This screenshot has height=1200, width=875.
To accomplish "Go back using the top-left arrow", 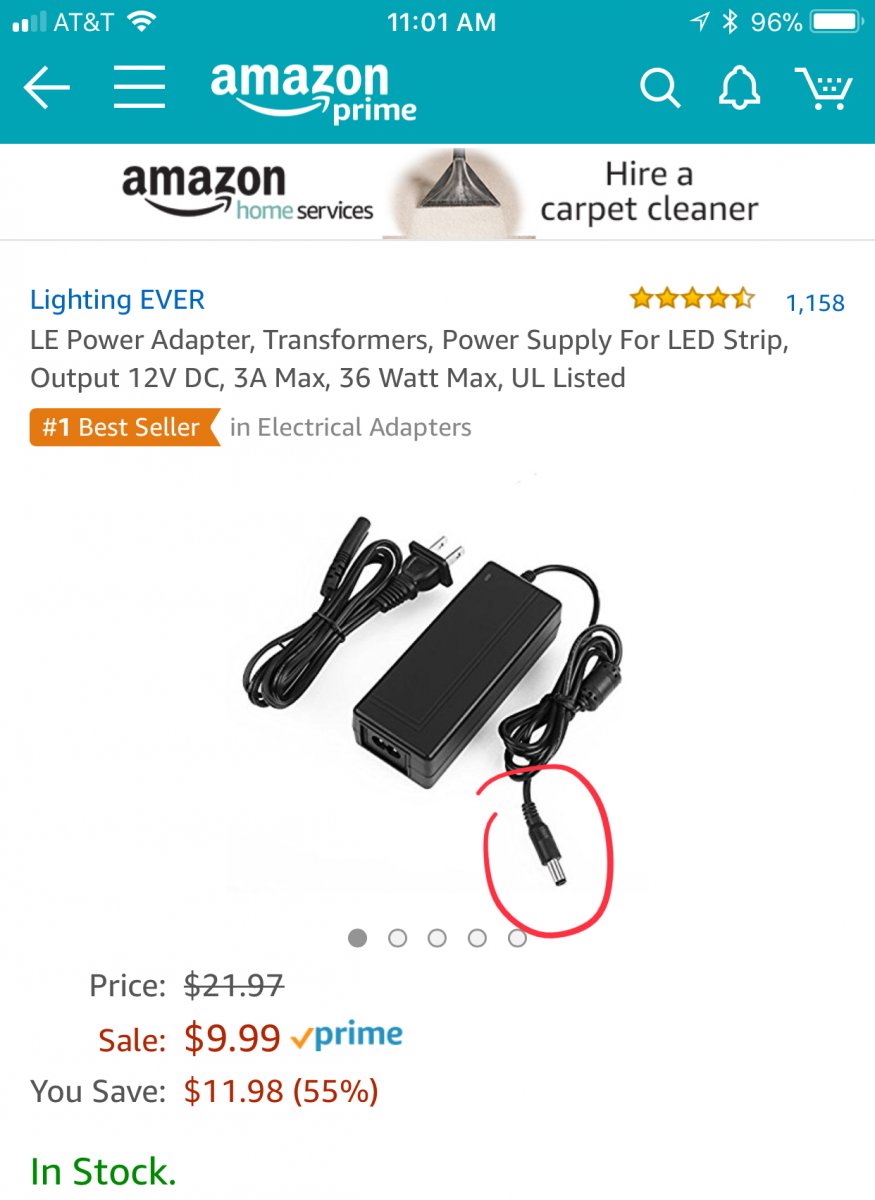I will click(46, 90).
